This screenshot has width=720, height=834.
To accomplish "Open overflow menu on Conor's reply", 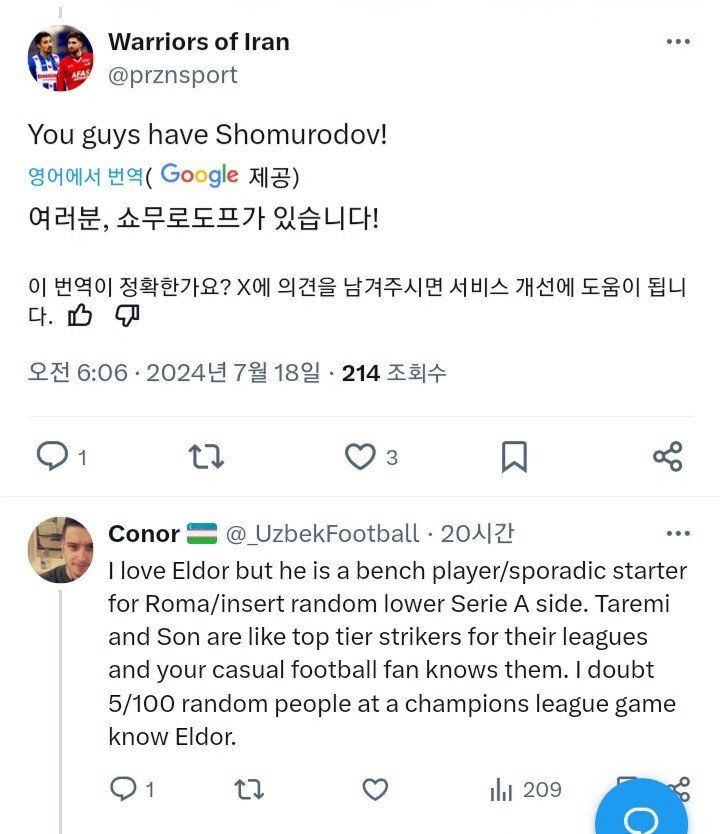I will [678, 534].
